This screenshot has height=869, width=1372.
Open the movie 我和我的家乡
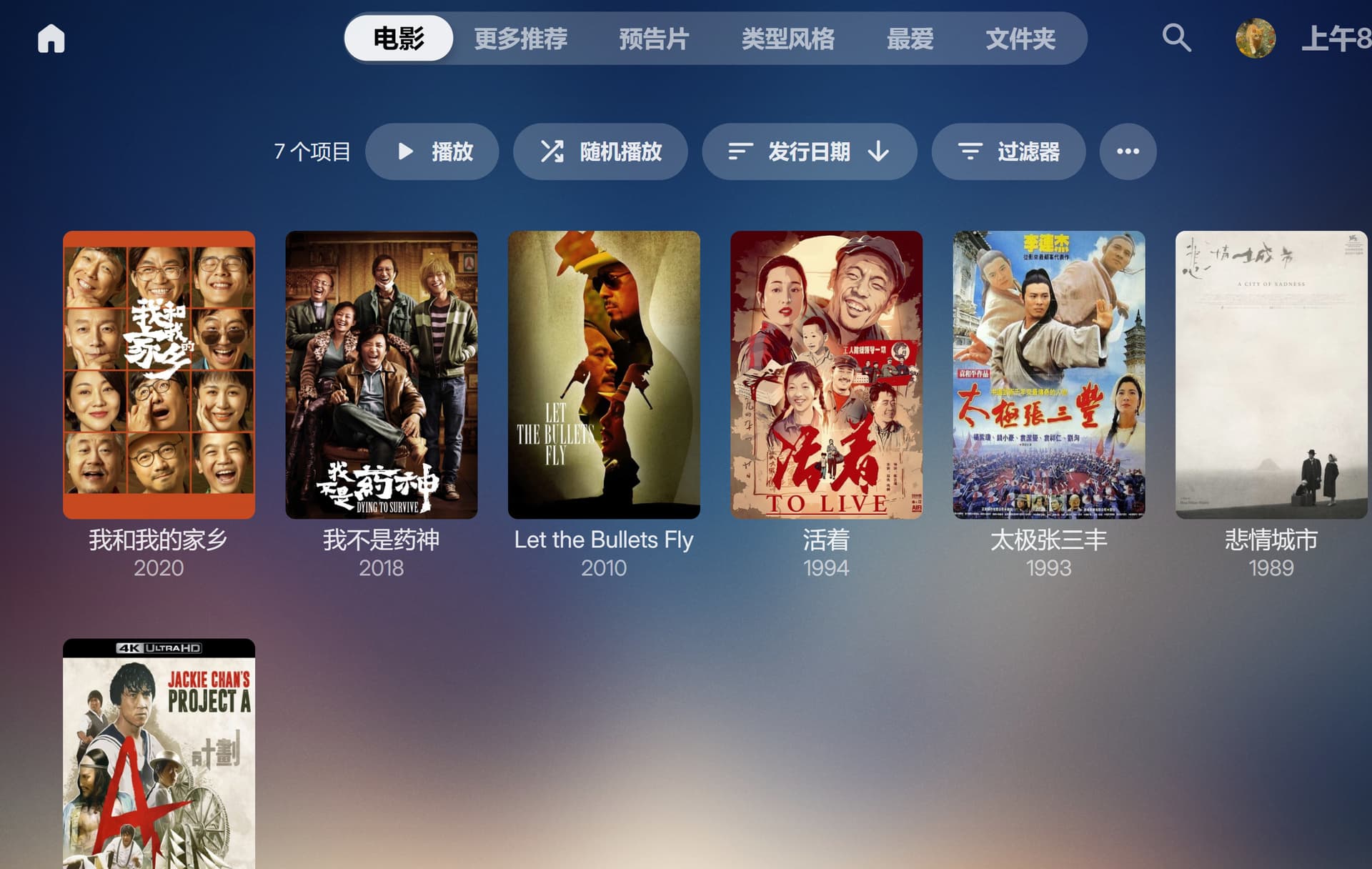[159, 374]
